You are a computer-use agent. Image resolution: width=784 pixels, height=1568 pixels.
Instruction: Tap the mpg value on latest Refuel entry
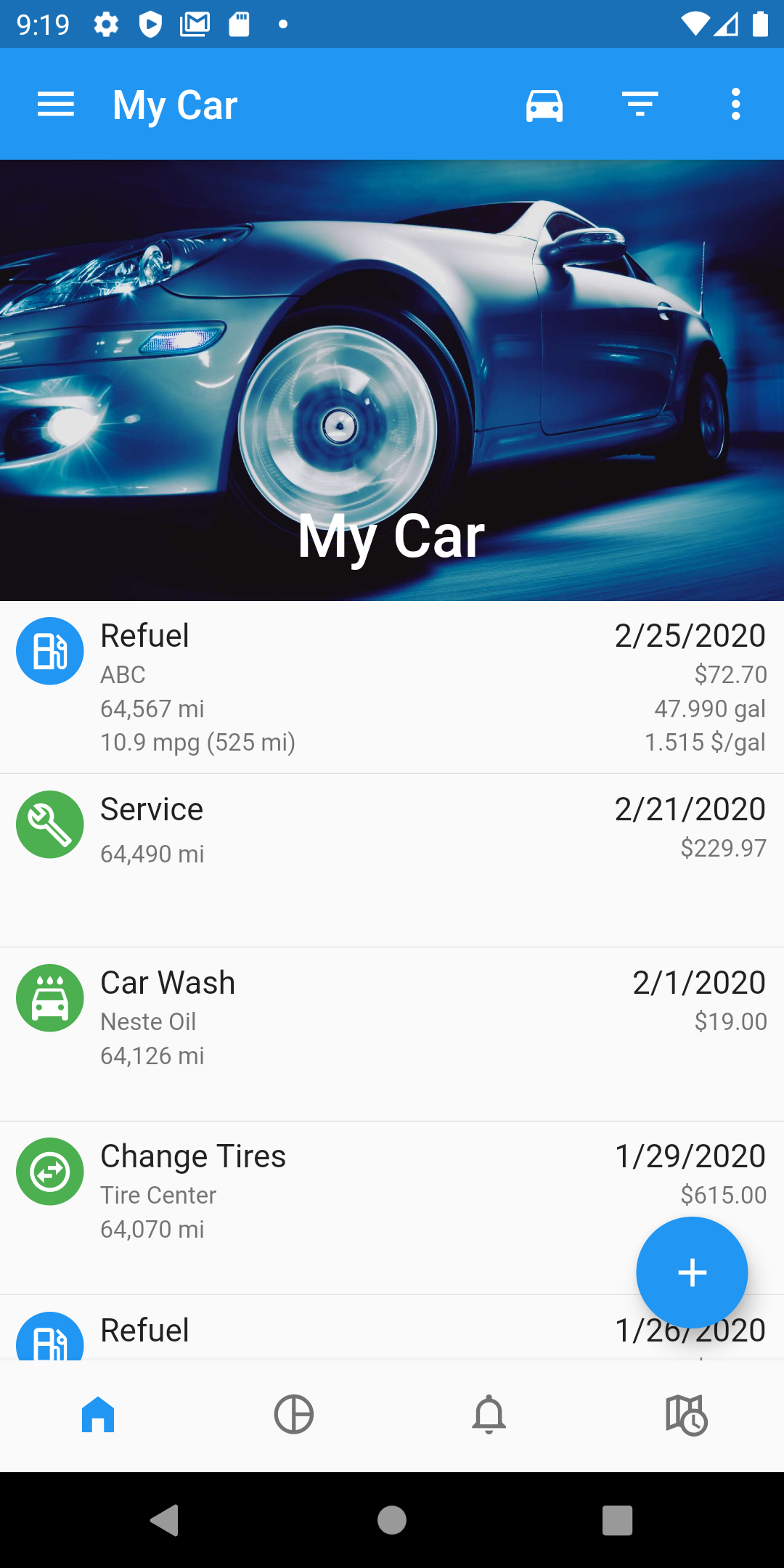[197, 742]
